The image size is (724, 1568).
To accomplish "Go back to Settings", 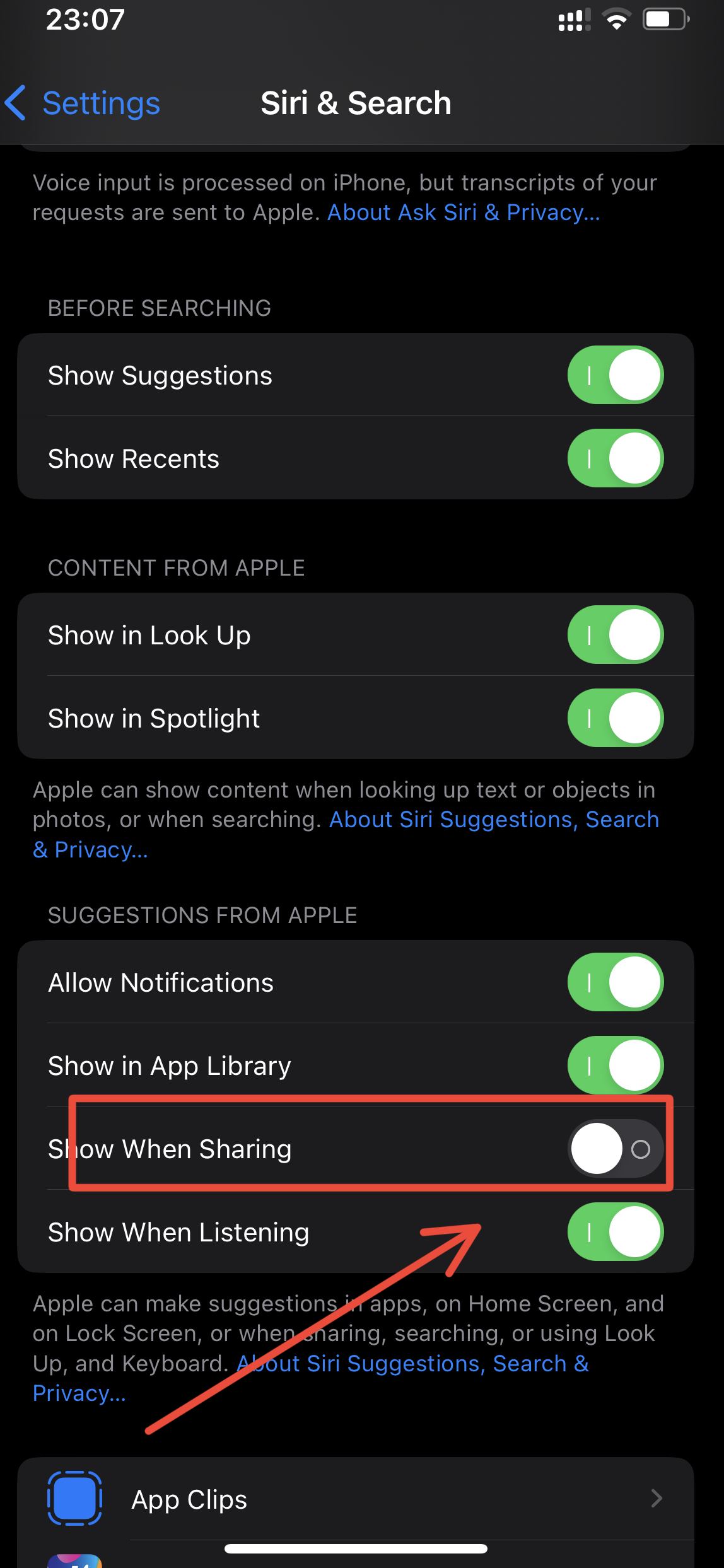I will tap(83, 103).
